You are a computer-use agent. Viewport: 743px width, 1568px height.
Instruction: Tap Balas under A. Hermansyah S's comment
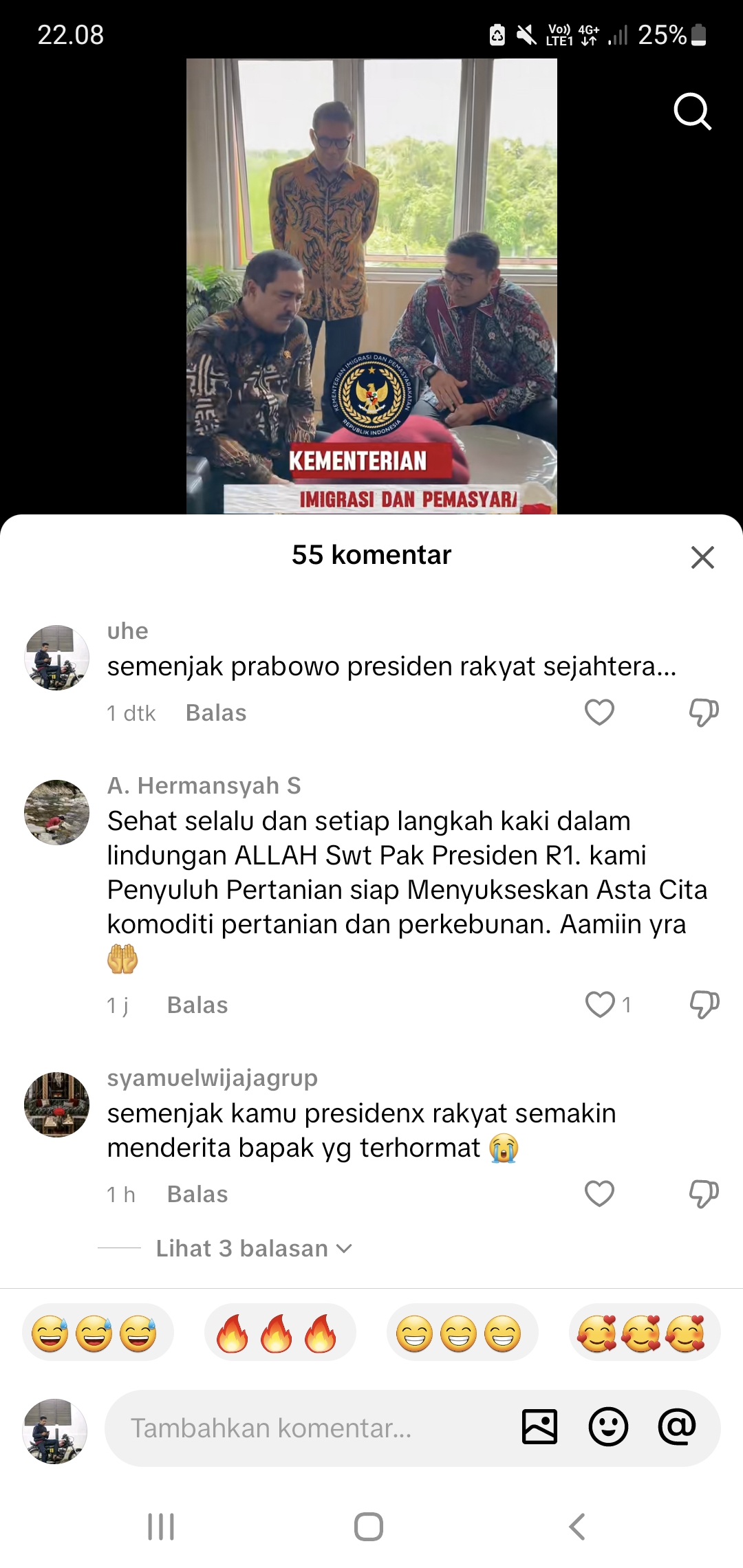point(197,1005)
